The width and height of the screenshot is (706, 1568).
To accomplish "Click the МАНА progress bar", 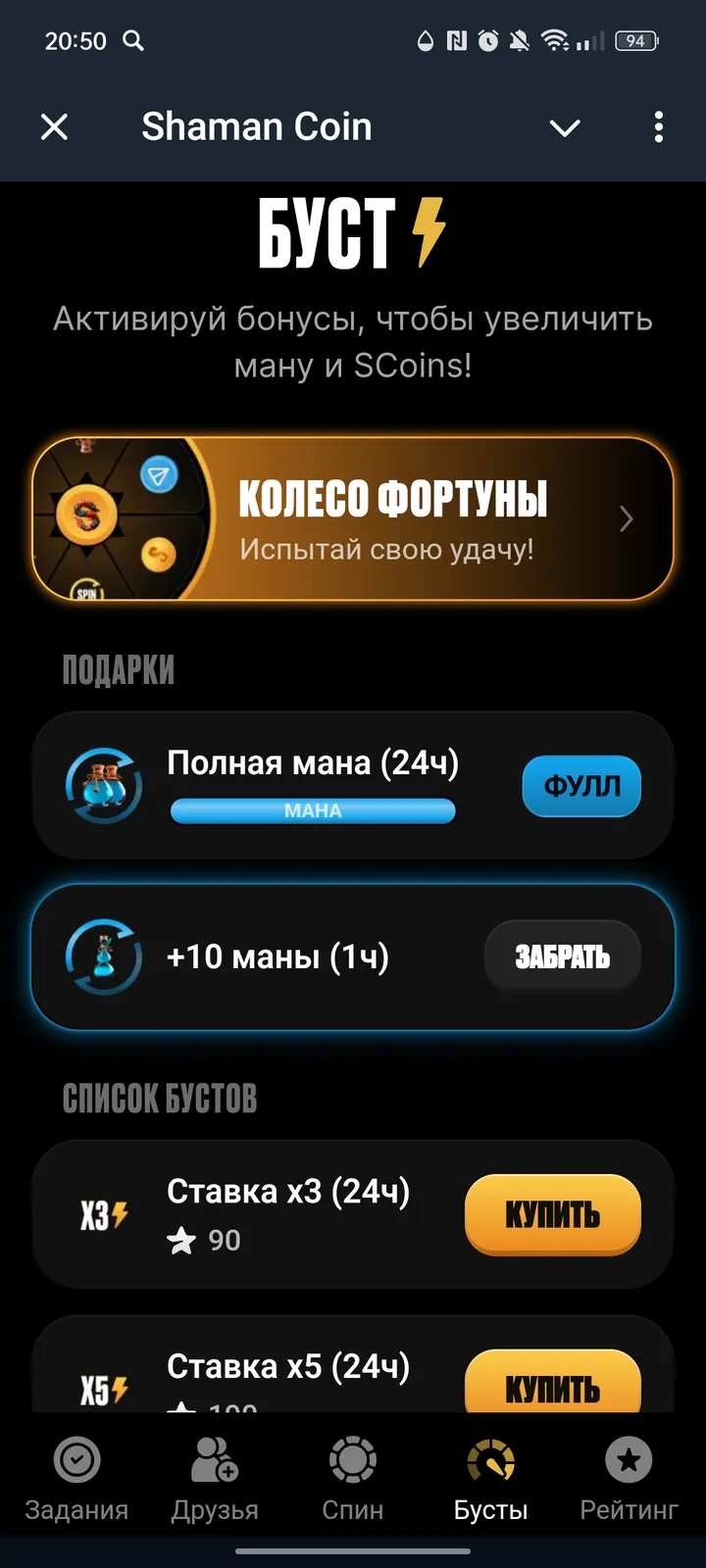I will tap(312, 810).
